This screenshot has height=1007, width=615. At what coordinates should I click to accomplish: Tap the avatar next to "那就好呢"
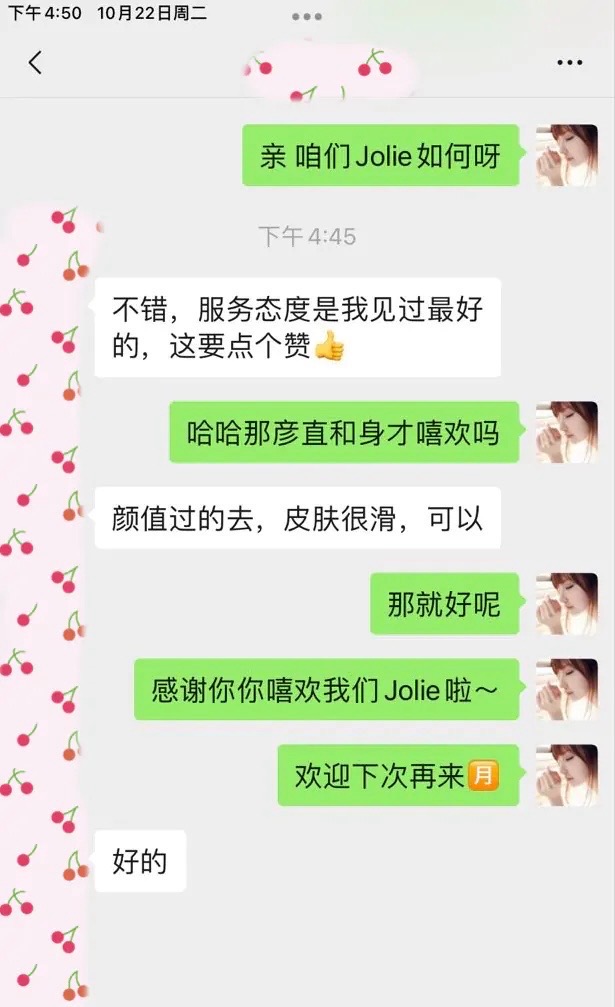[566, 603]
